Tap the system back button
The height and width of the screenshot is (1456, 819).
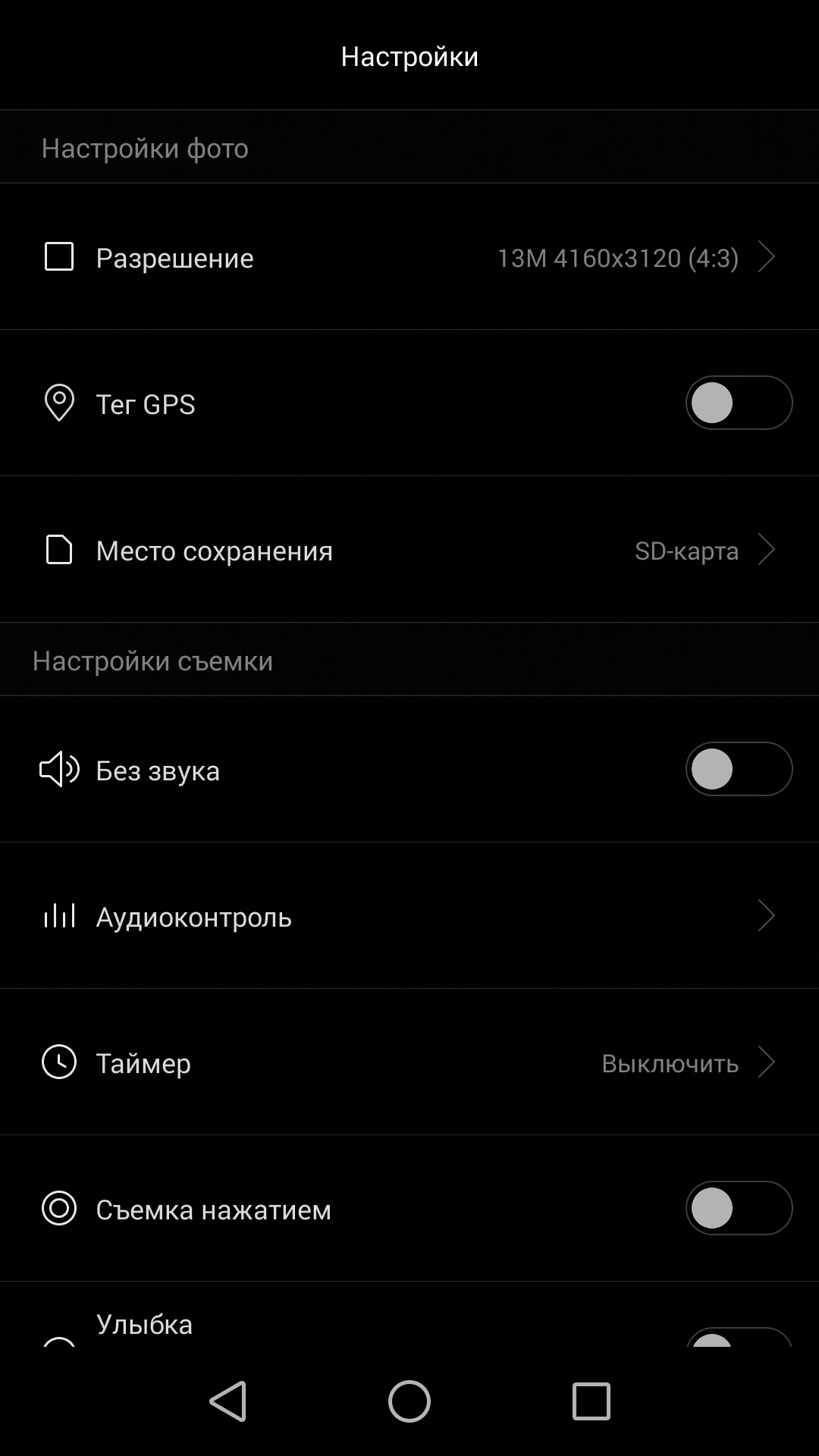pyautogui.click(x=228, y=1401)
